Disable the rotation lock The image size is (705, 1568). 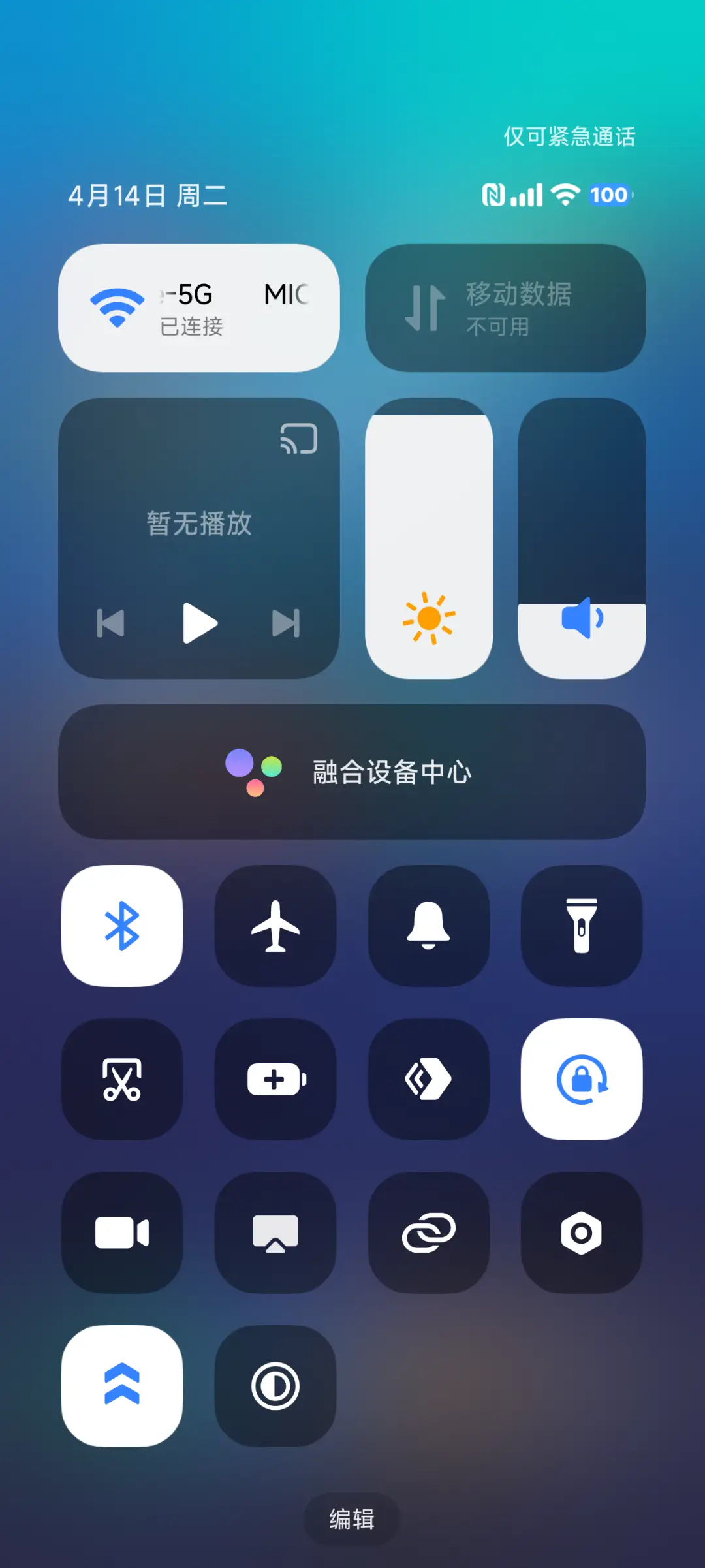coord(582,1080)
